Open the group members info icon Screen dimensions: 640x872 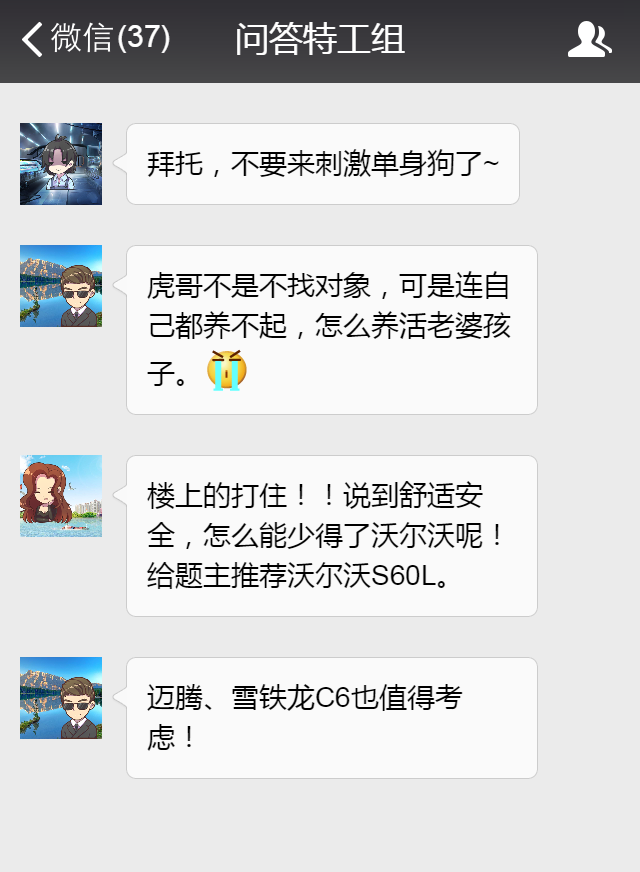coord(589,40)
